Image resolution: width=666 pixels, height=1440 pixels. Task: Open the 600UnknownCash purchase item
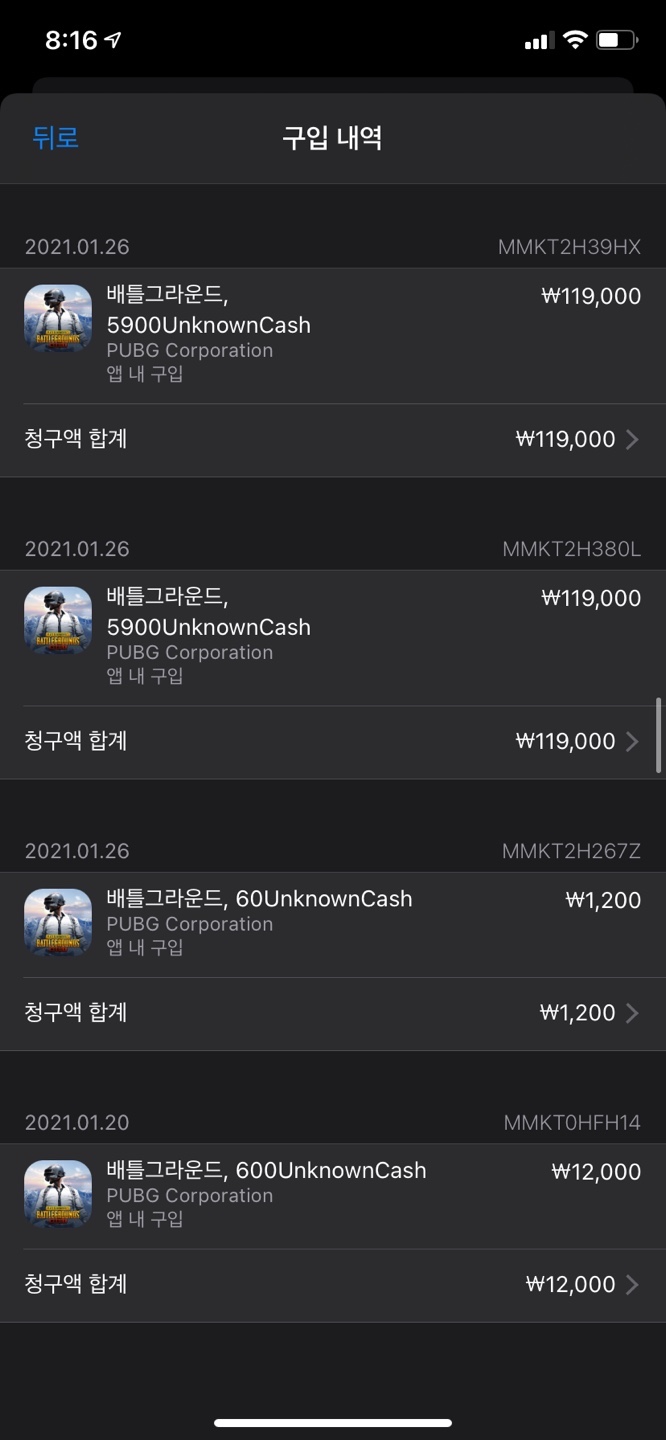[332, 1194]
